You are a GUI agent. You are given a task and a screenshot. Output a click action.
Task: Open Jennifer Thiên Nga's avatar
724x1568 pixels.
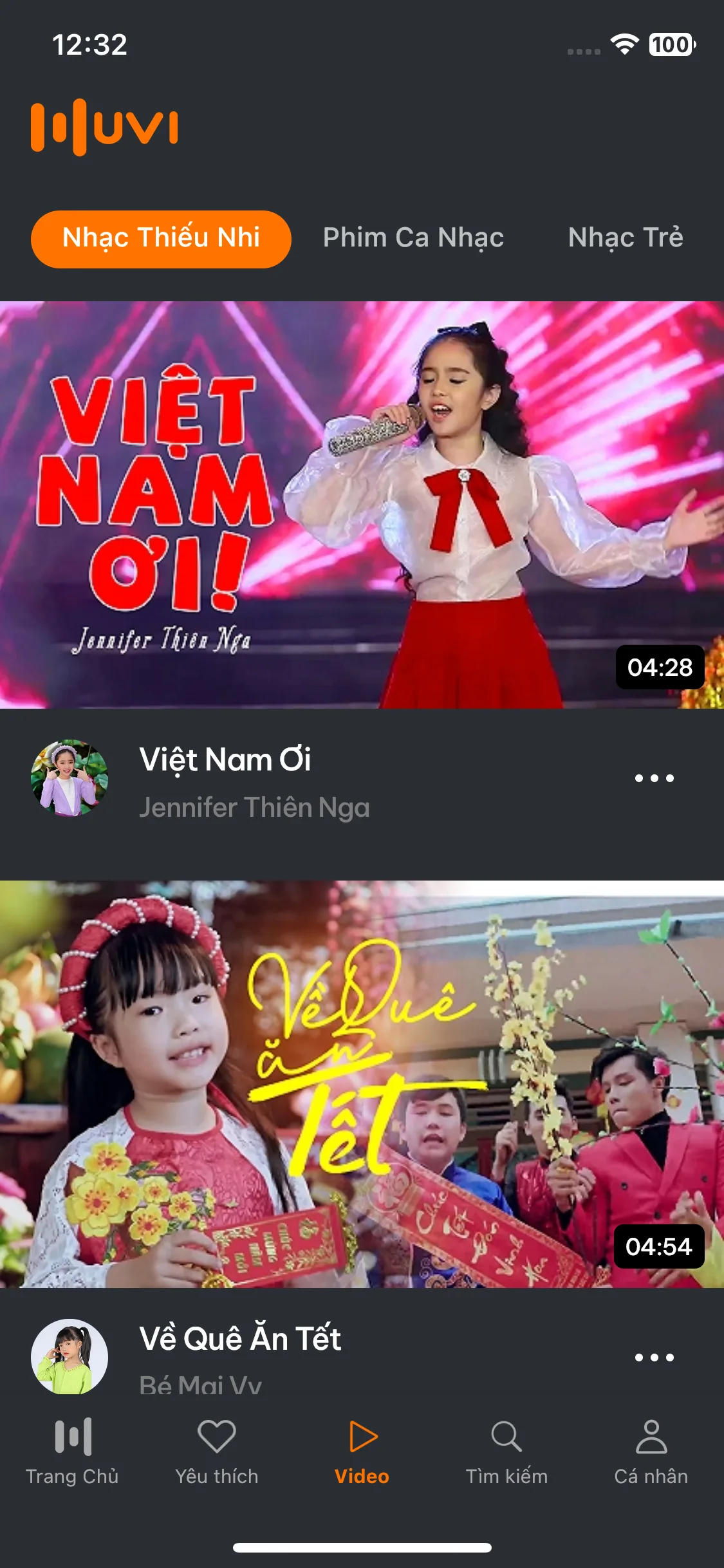(70, 778)
